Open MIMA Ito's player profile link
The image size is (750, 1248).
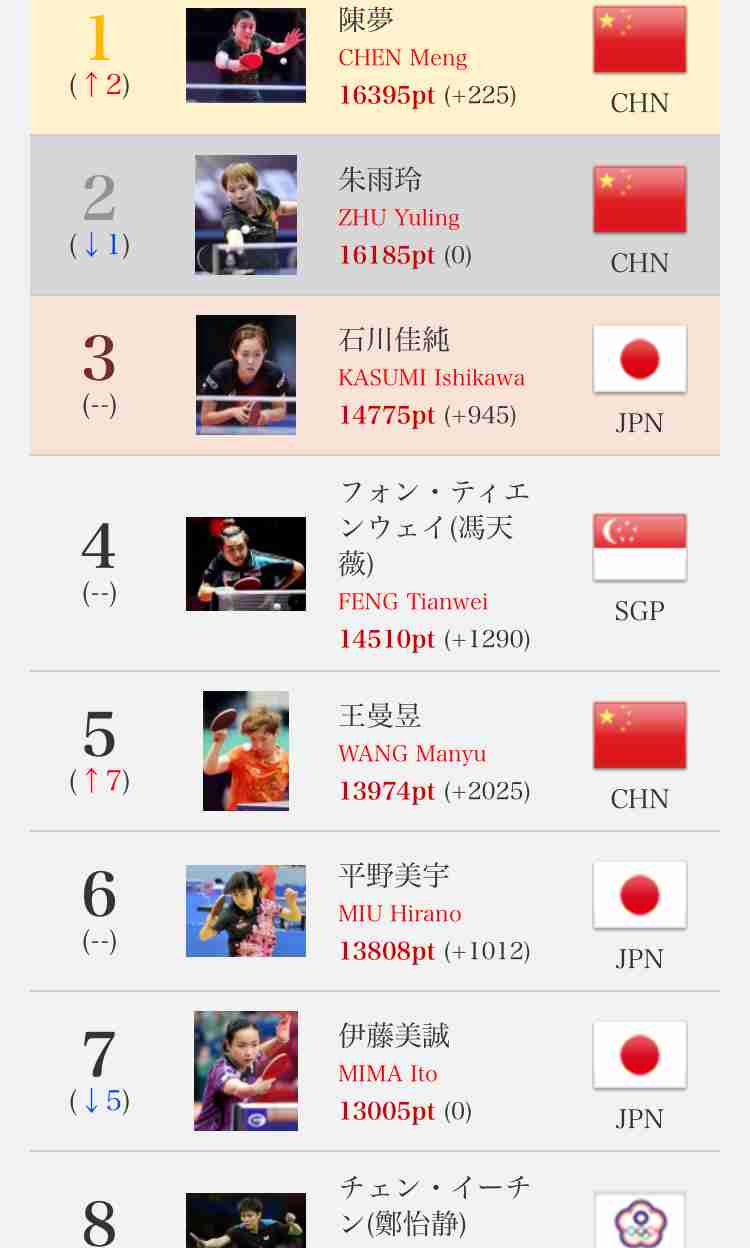click(388, 1074)
